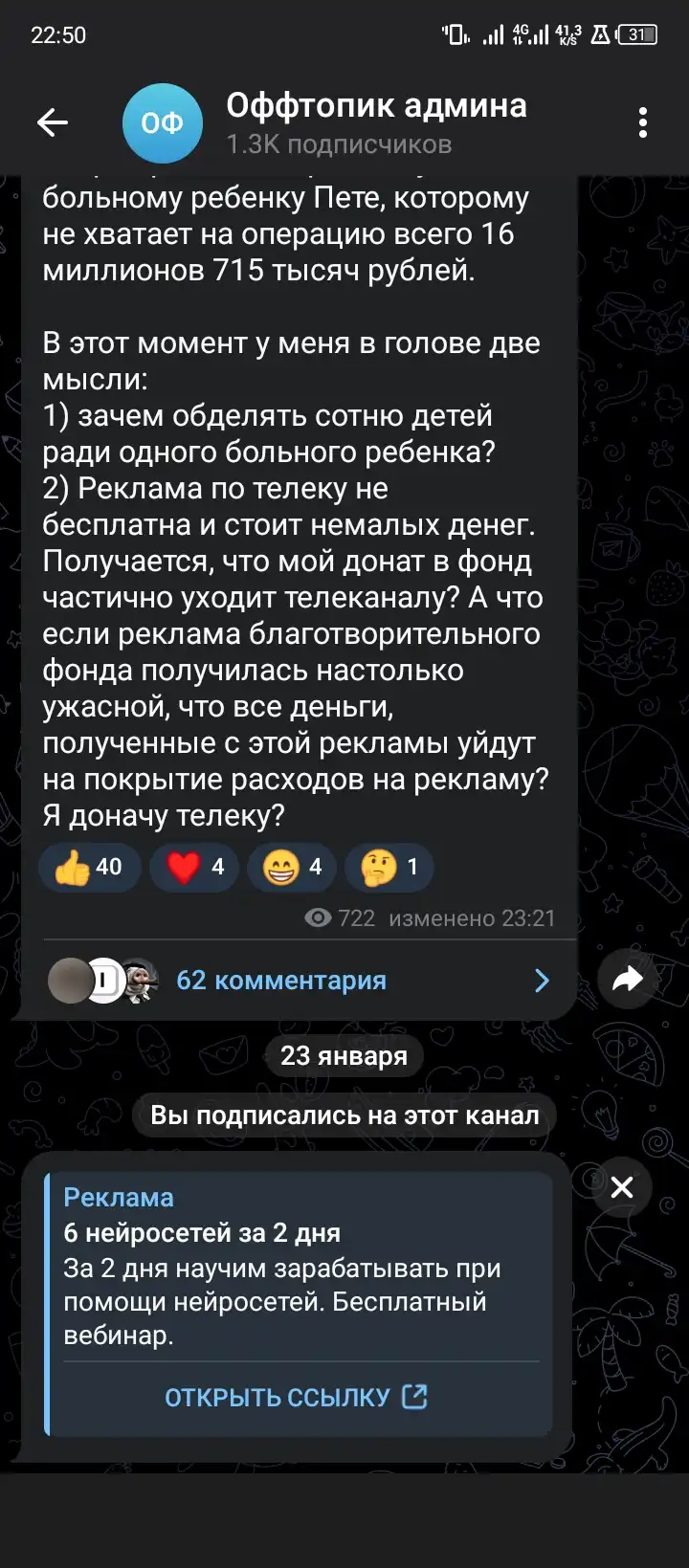Tap ОТКРЫТЬ ССЫЛКУ in the ad

point(296,1398)
